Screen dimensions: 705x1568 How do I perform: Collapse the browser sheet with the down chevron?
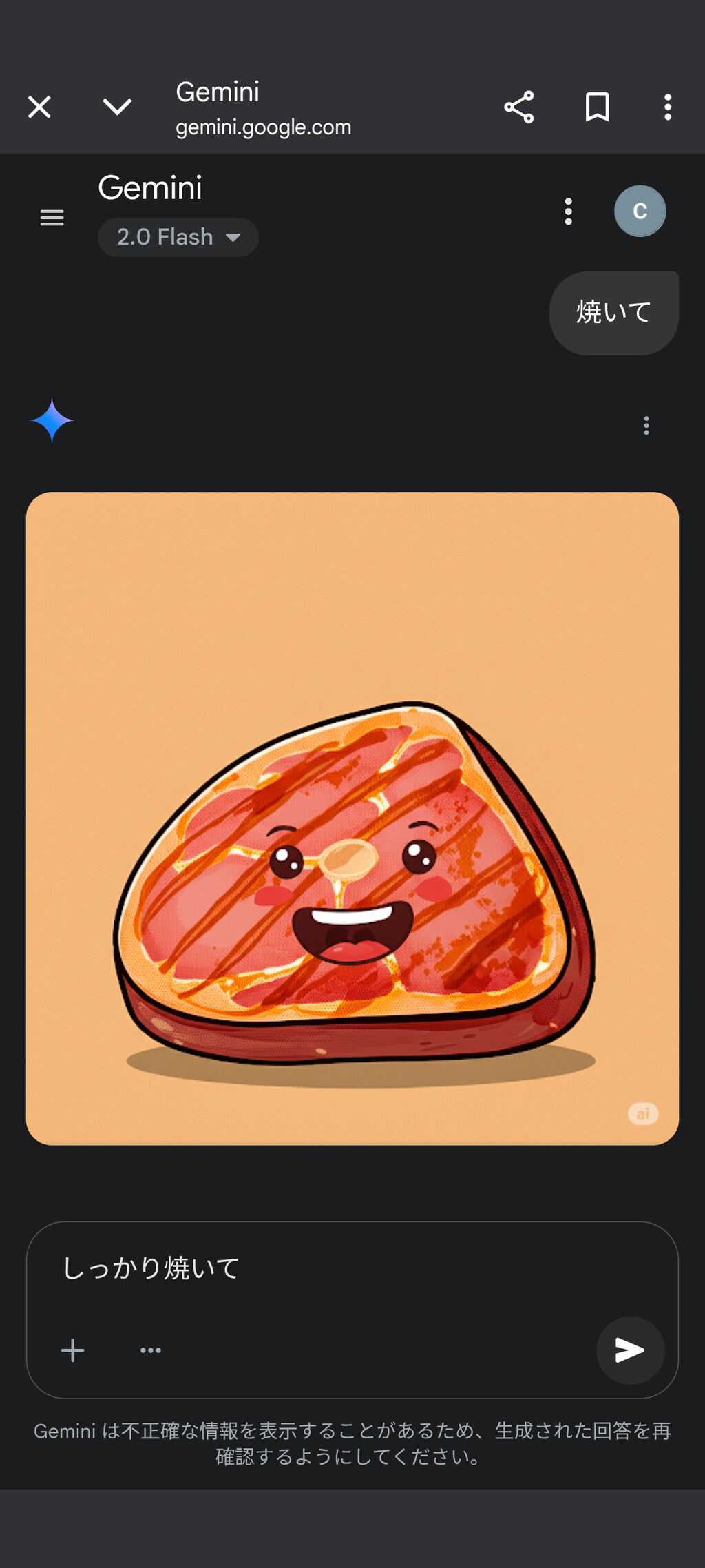116,107
